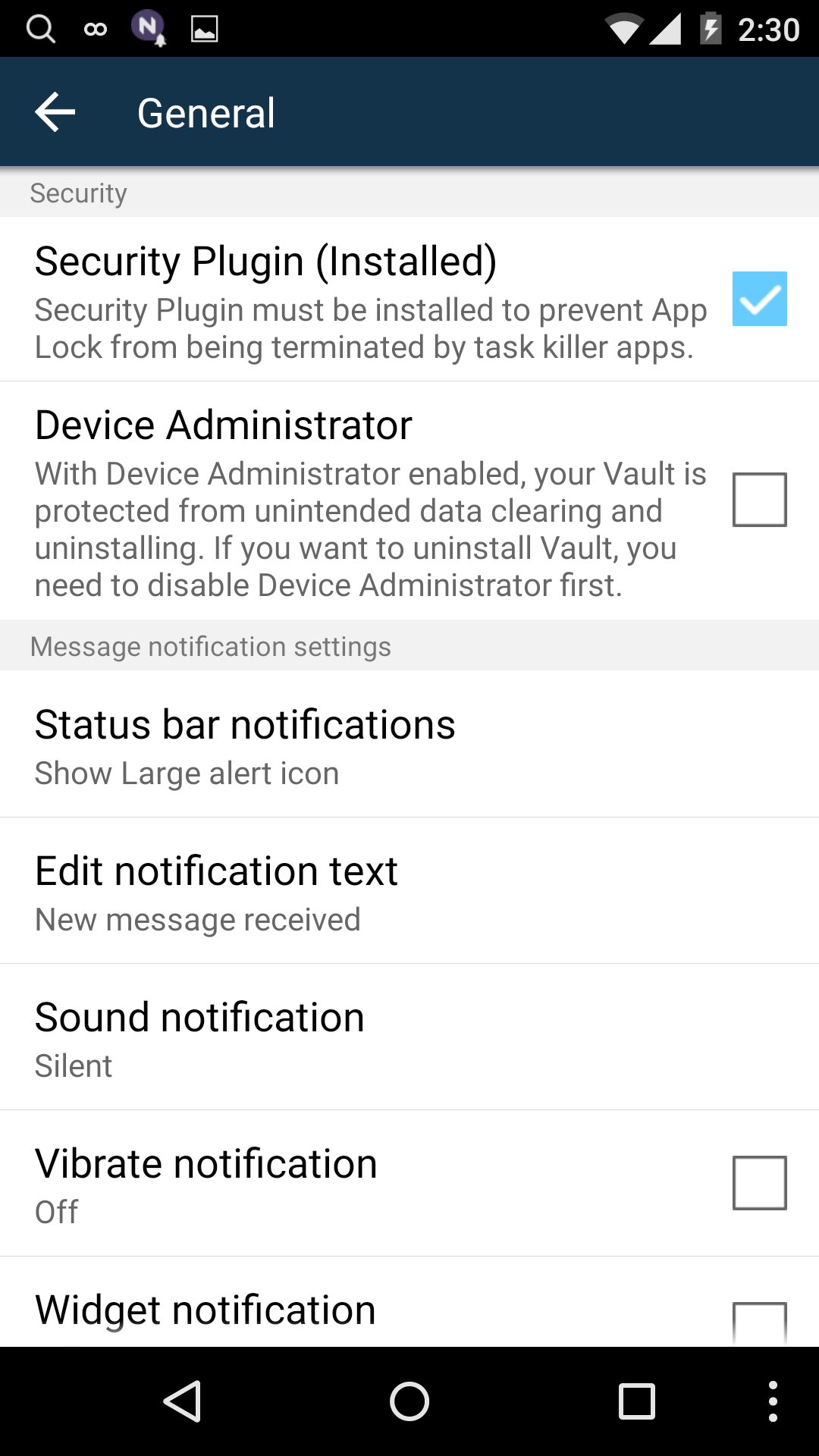819x1456 pixels.
Task: Go back using the header arrow
Action: coord(55,112)
